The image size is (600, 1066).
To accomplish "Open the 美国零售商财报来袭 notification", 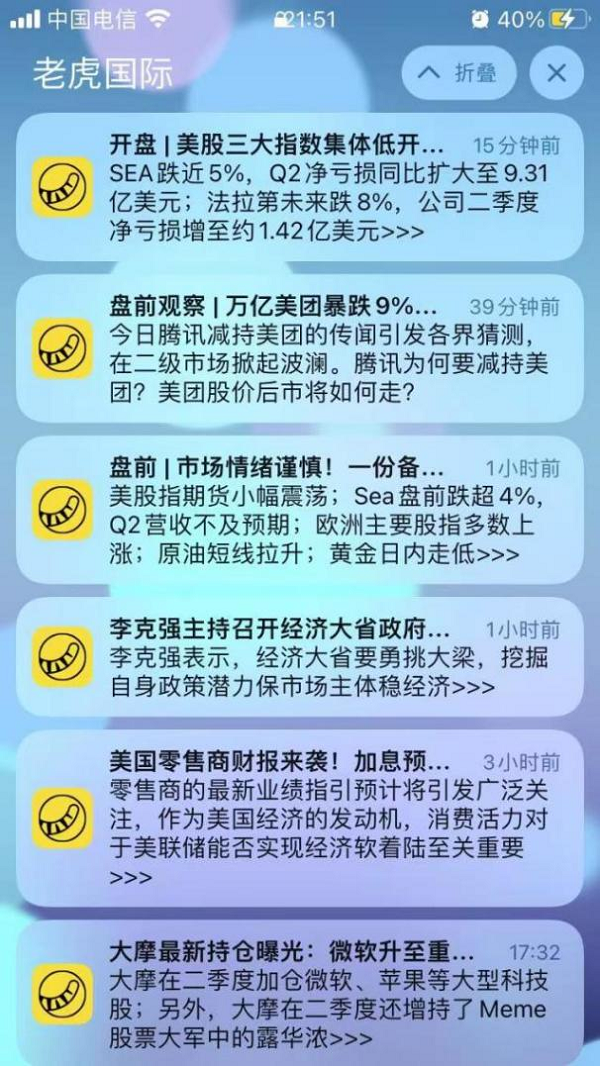I will point(300,818).
